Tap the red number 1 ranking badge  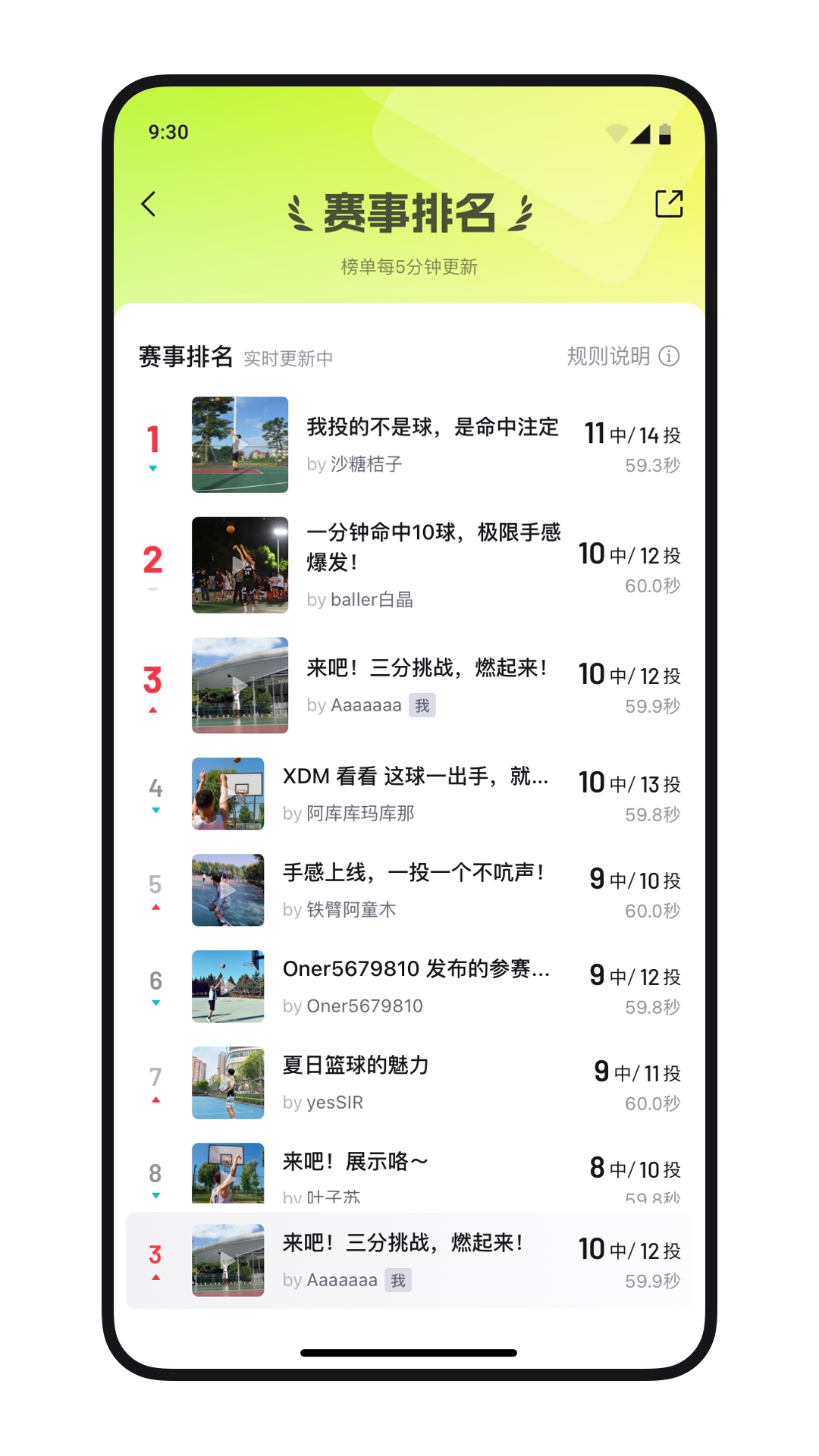[x=153, y=438]
